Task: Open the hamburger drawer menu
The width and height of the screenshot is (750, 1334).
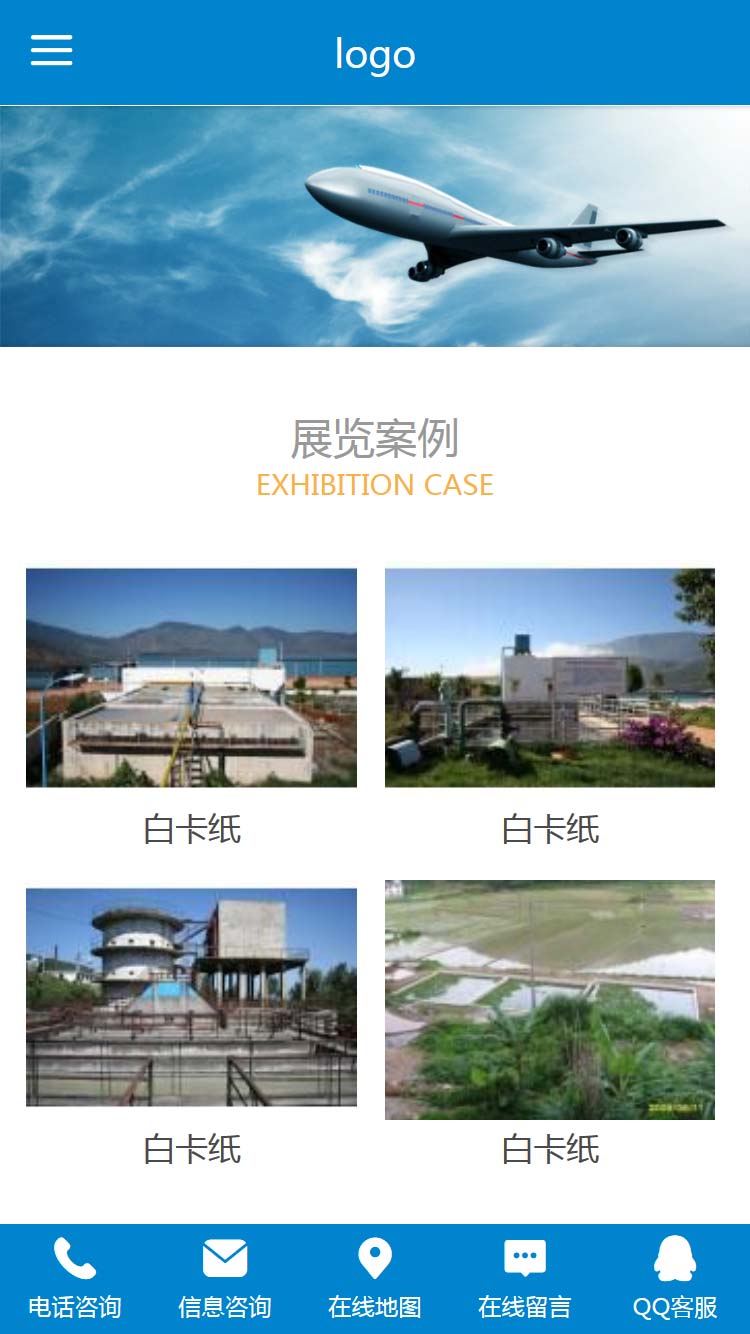Action: point(51,50)
